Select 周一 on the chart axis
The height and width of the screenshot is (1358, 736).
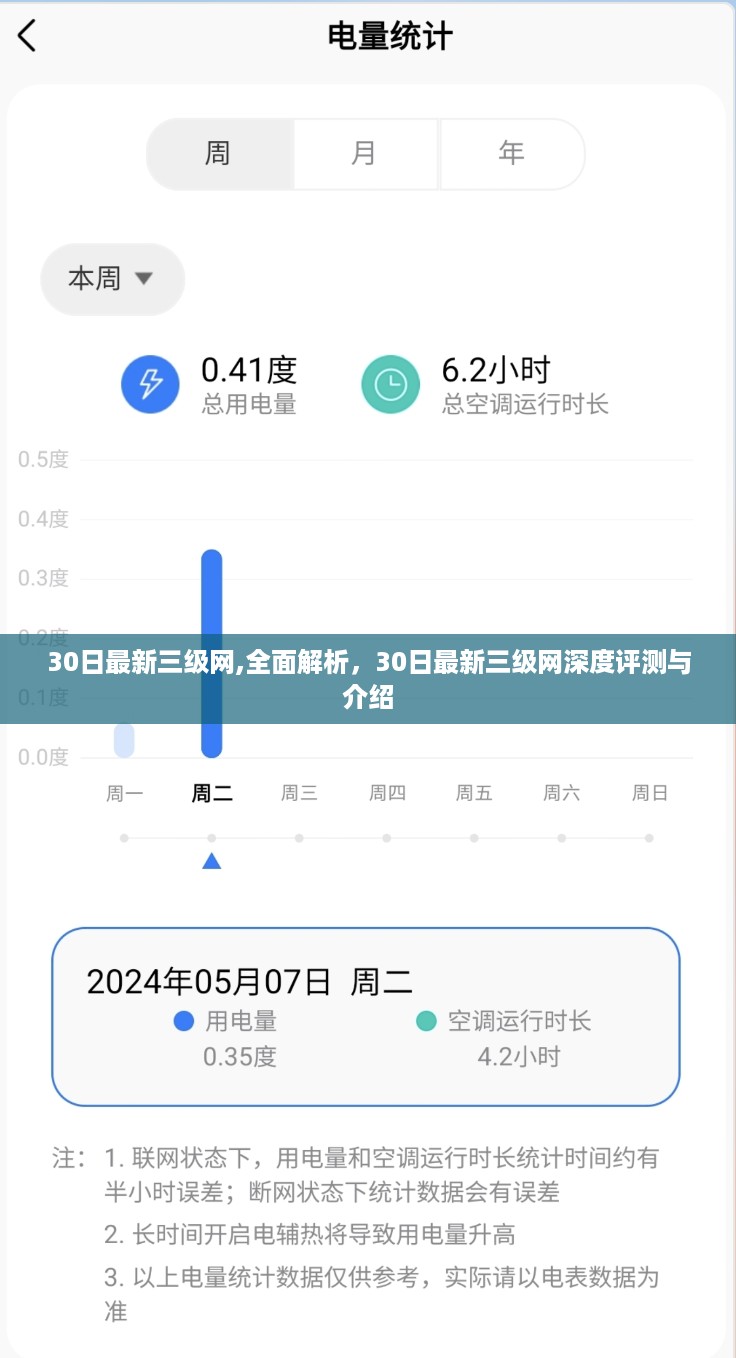124,794
